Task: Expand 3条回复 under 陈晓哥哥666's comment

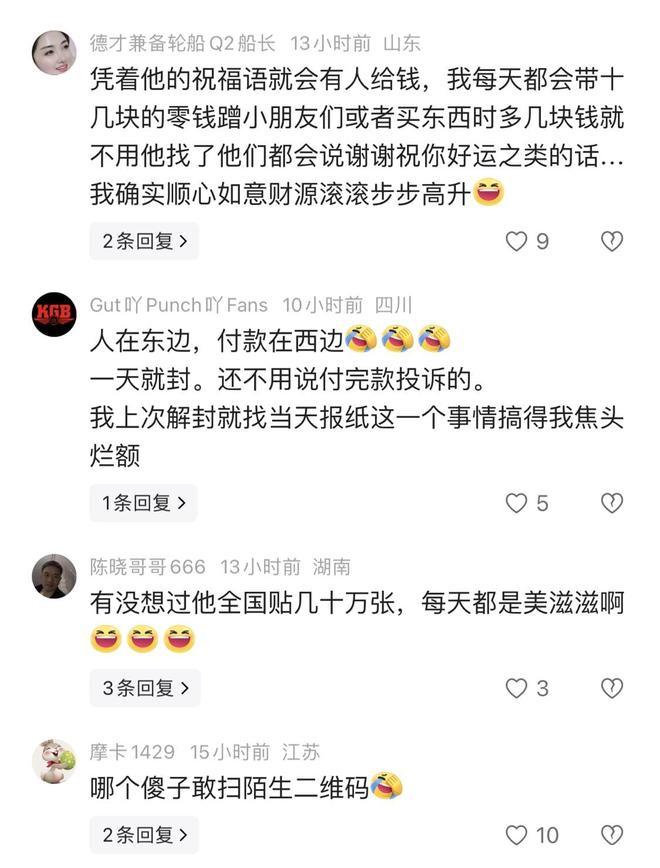Action: [144, 688]
